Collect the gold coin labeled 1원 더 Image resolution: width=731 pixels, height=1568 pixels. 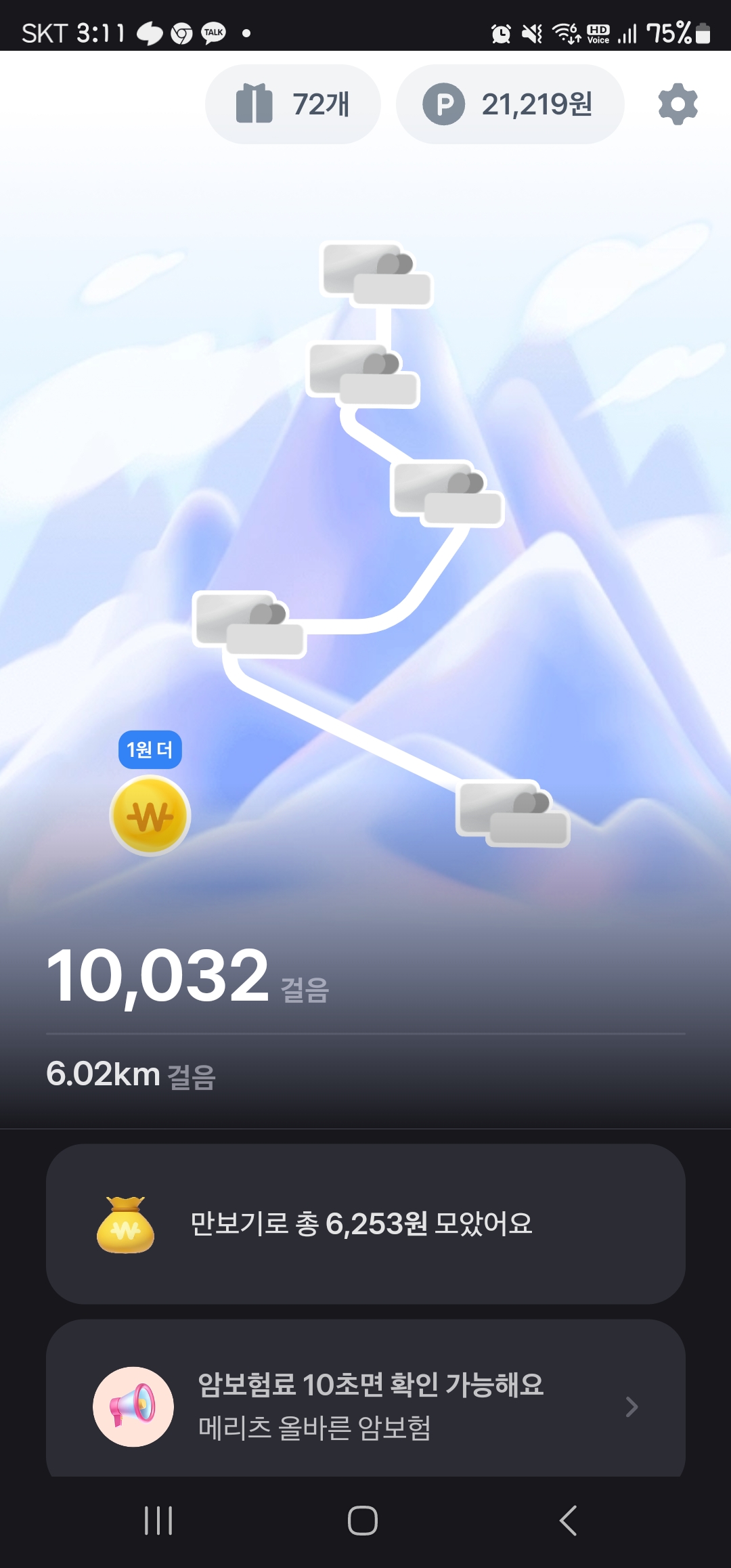pos(150,816)
